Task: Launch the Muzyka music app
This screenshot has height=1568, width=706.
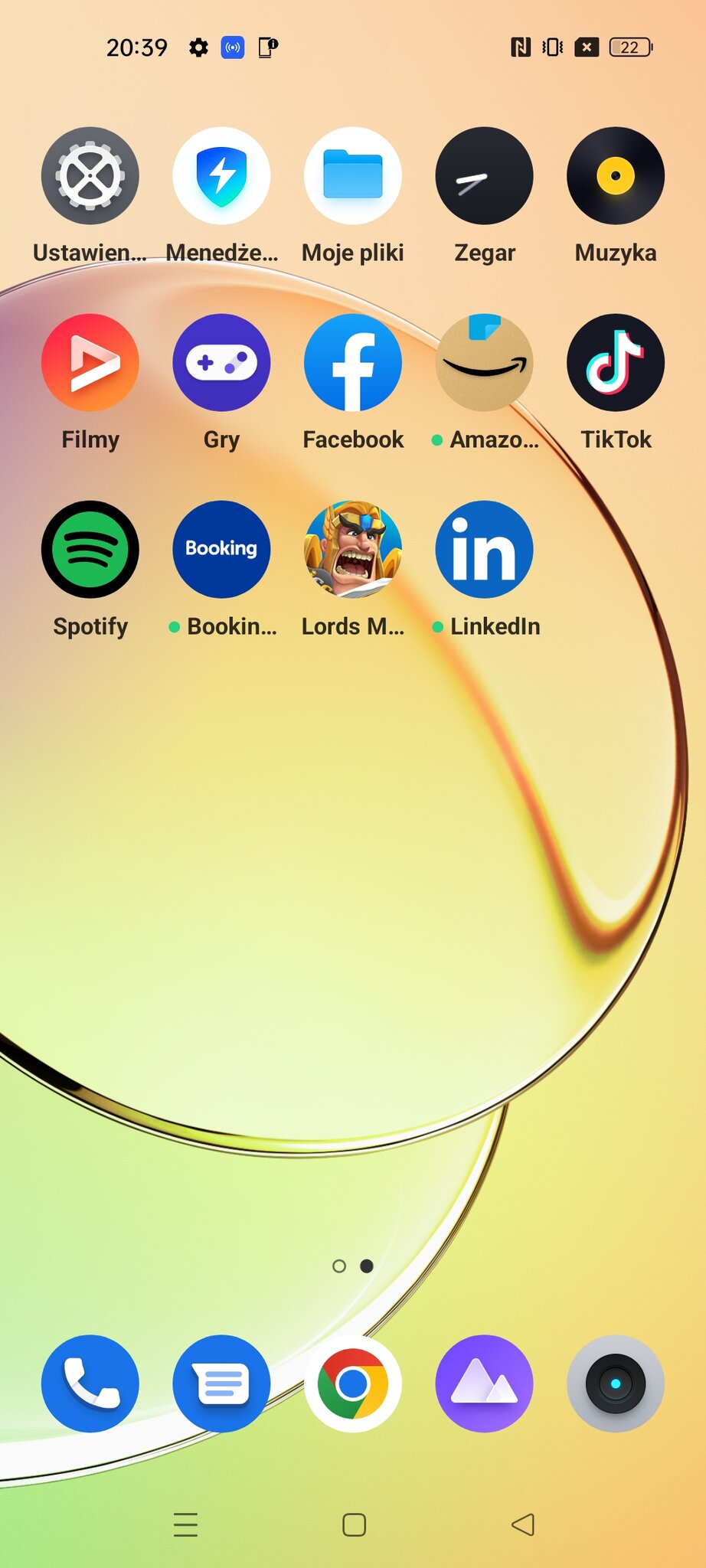Action: [x=616, y=176]
